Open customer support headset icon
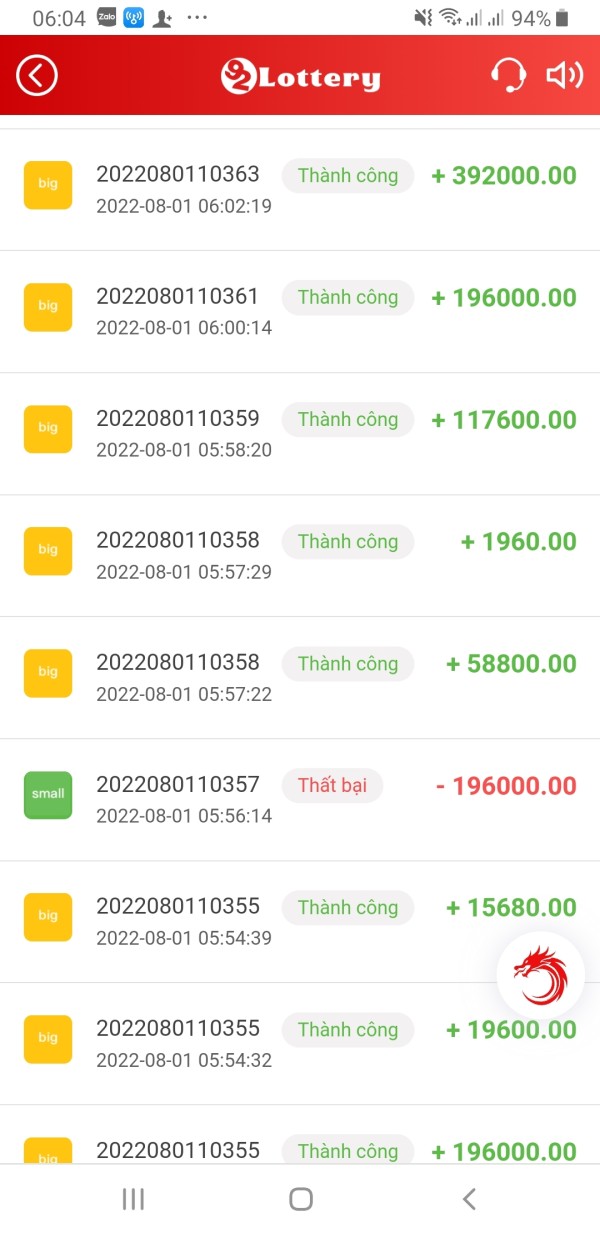The height and width of the screenshot is (1233, 600). (x=508, y=76)
